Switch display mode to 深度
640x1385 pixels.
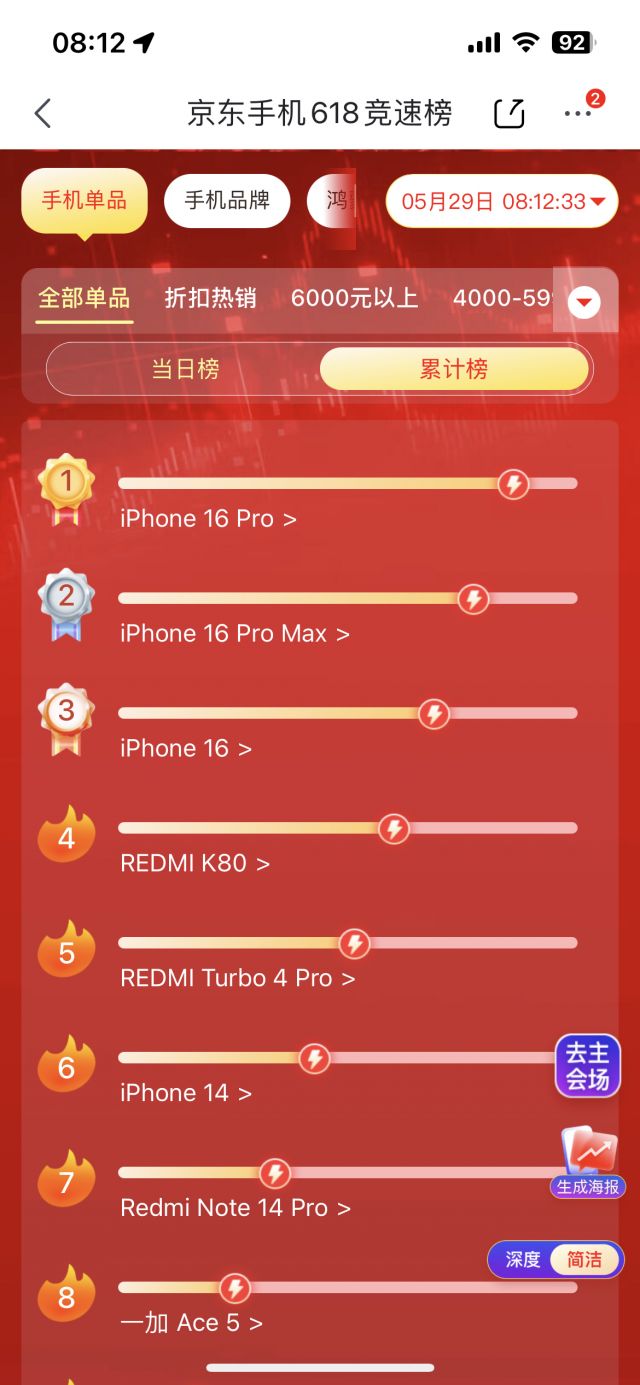point(522,1260)
